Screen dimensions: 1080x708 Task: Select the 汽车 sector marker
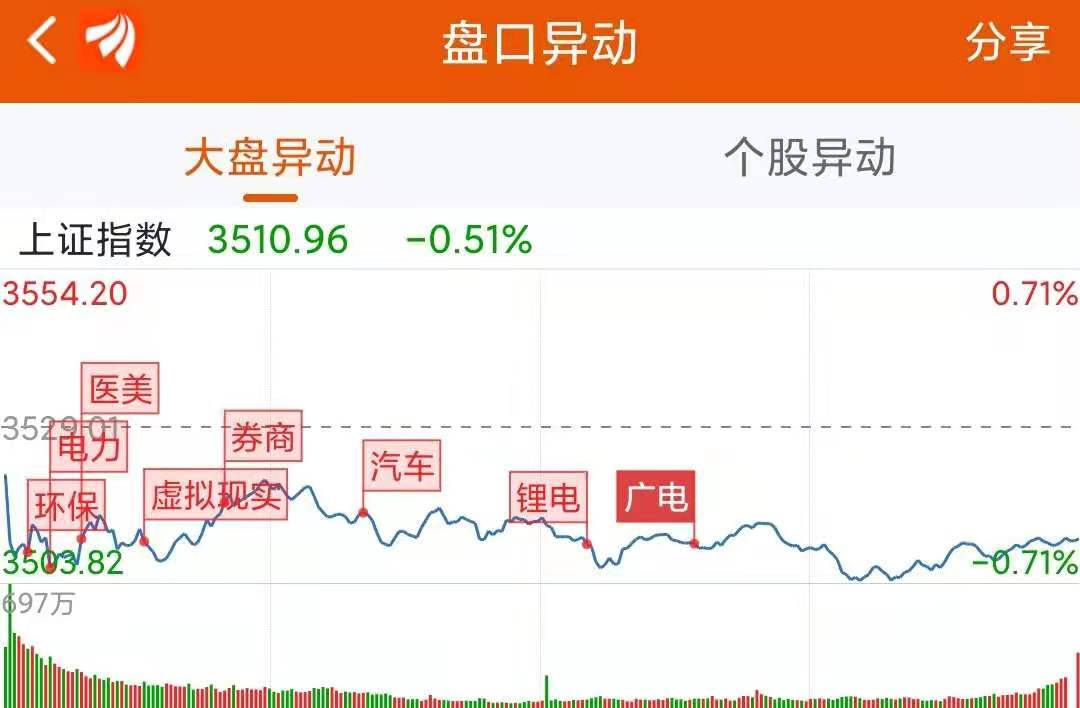(401, 466)
